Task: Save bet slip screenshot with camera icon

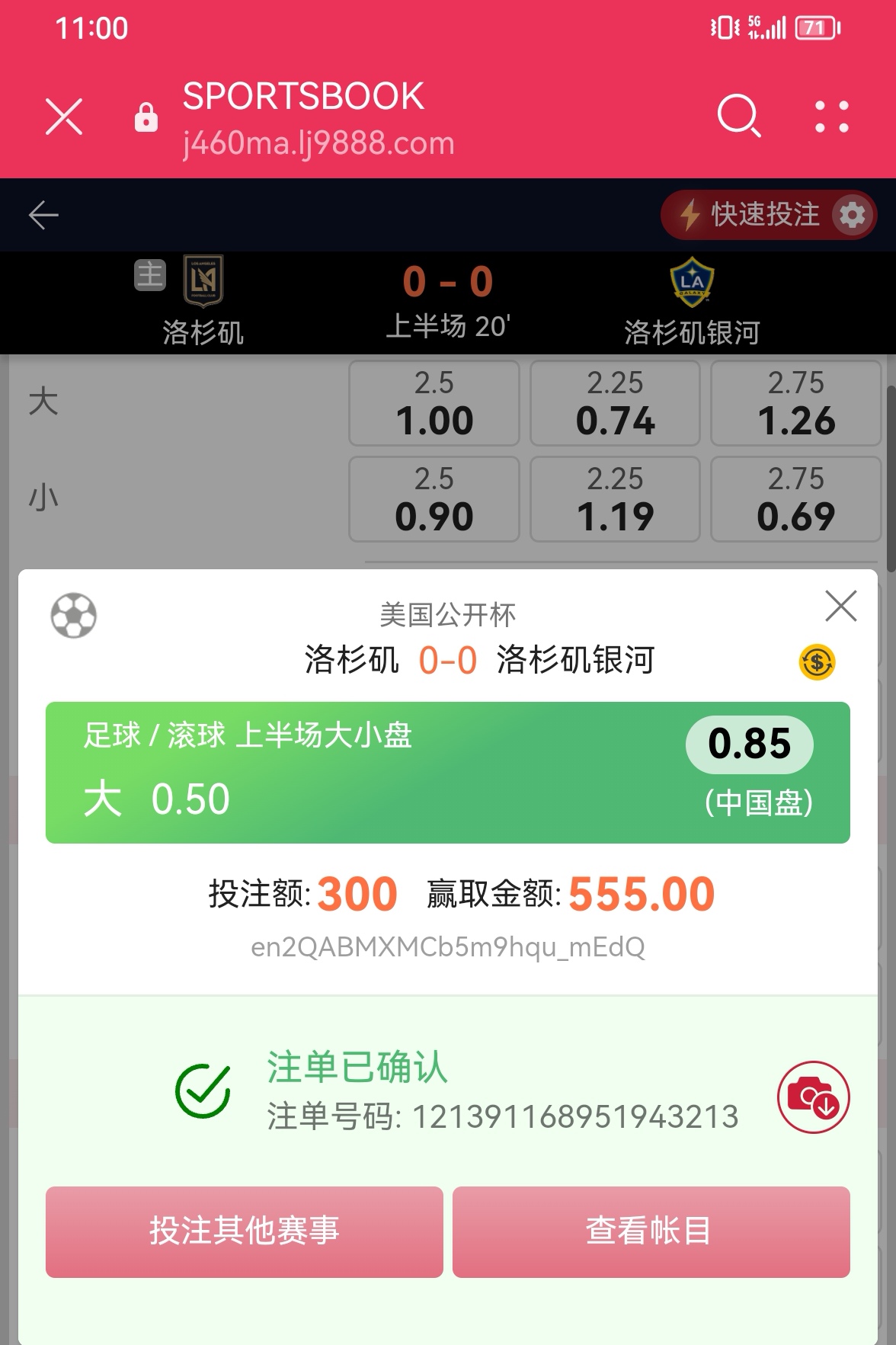Action: (x=813, y=1097)
